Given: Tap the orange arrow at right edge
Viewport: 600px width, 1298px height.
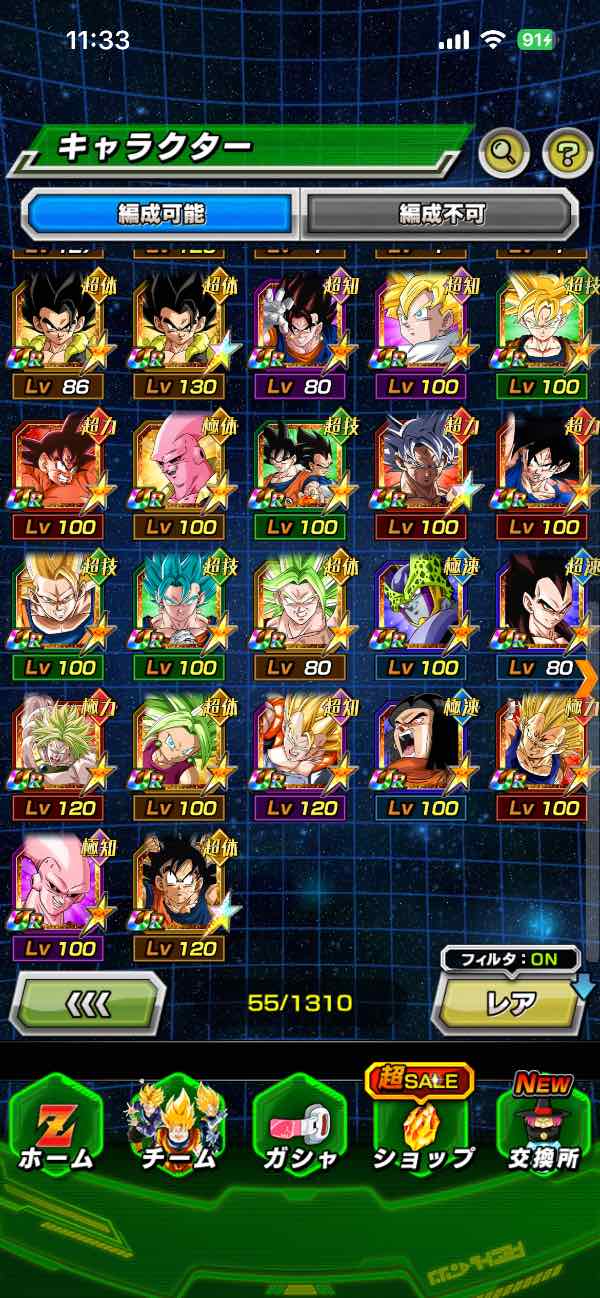Looking at the screenshot, I should [x=587, y=677].
